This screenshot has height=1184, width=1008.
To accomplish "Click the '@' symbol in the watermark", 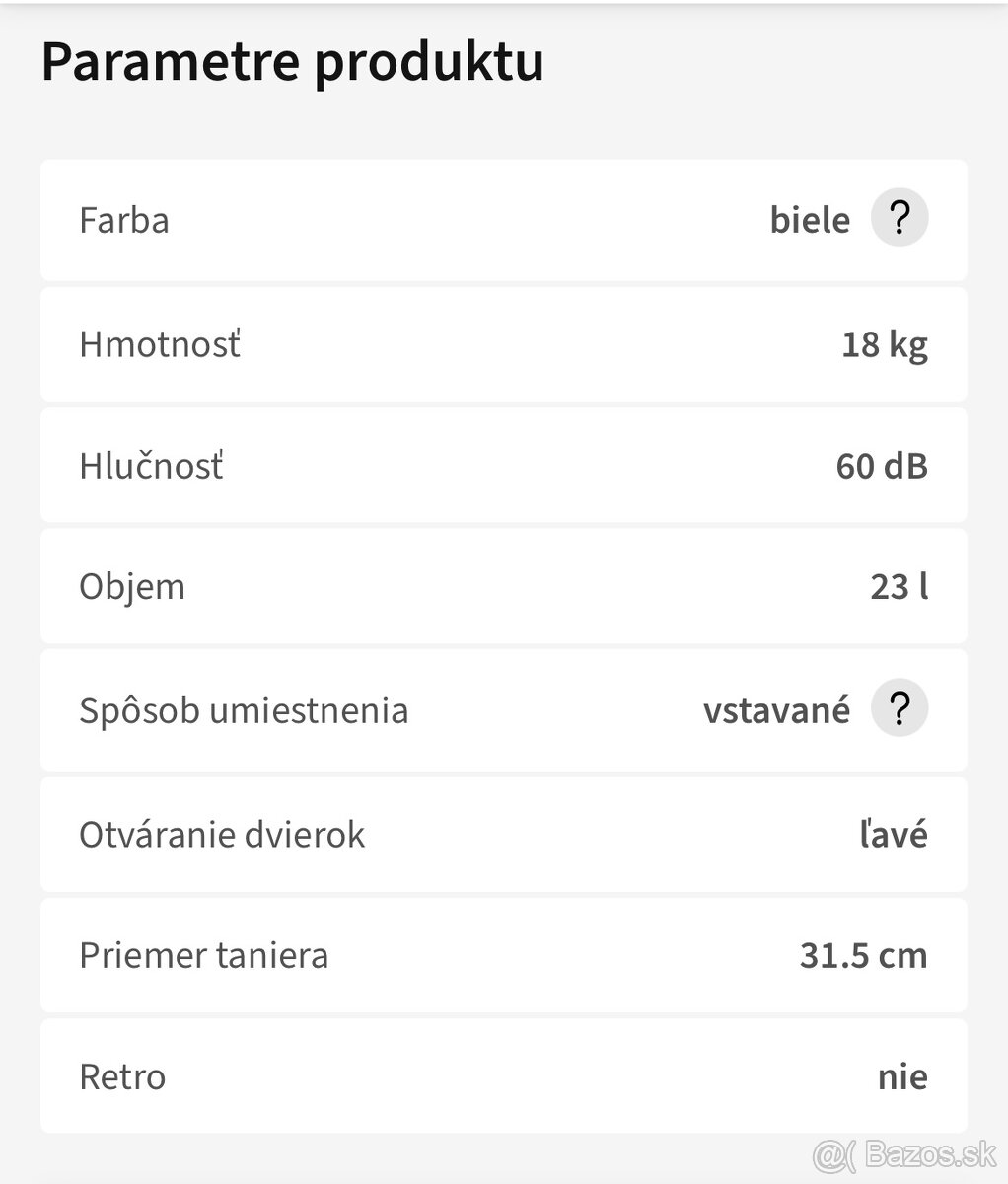I will pyautogui.click(x=830, y=1154).
